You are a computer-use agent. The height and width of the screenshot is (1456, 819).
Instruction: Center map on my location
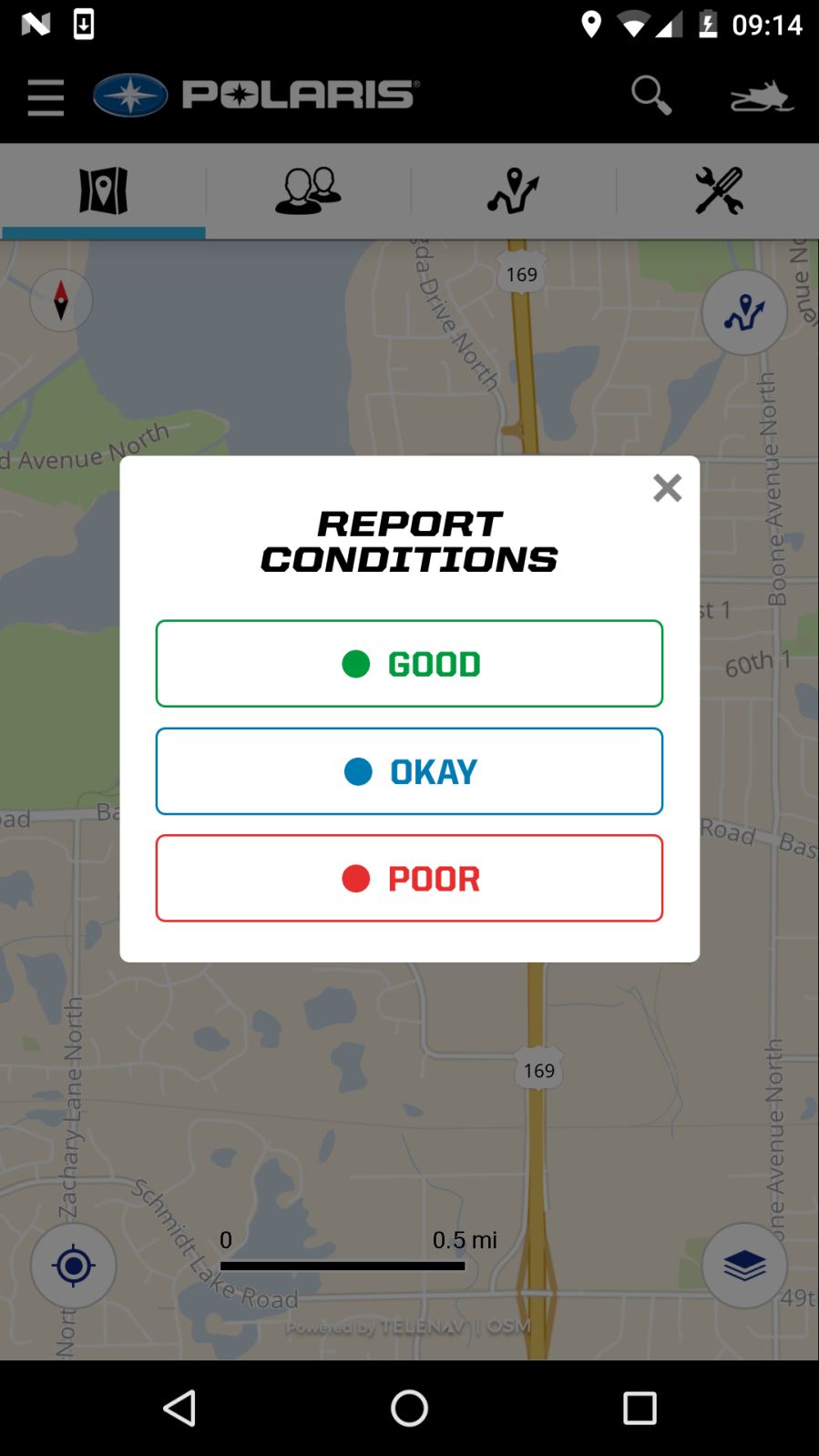[x=74, y=1266]
